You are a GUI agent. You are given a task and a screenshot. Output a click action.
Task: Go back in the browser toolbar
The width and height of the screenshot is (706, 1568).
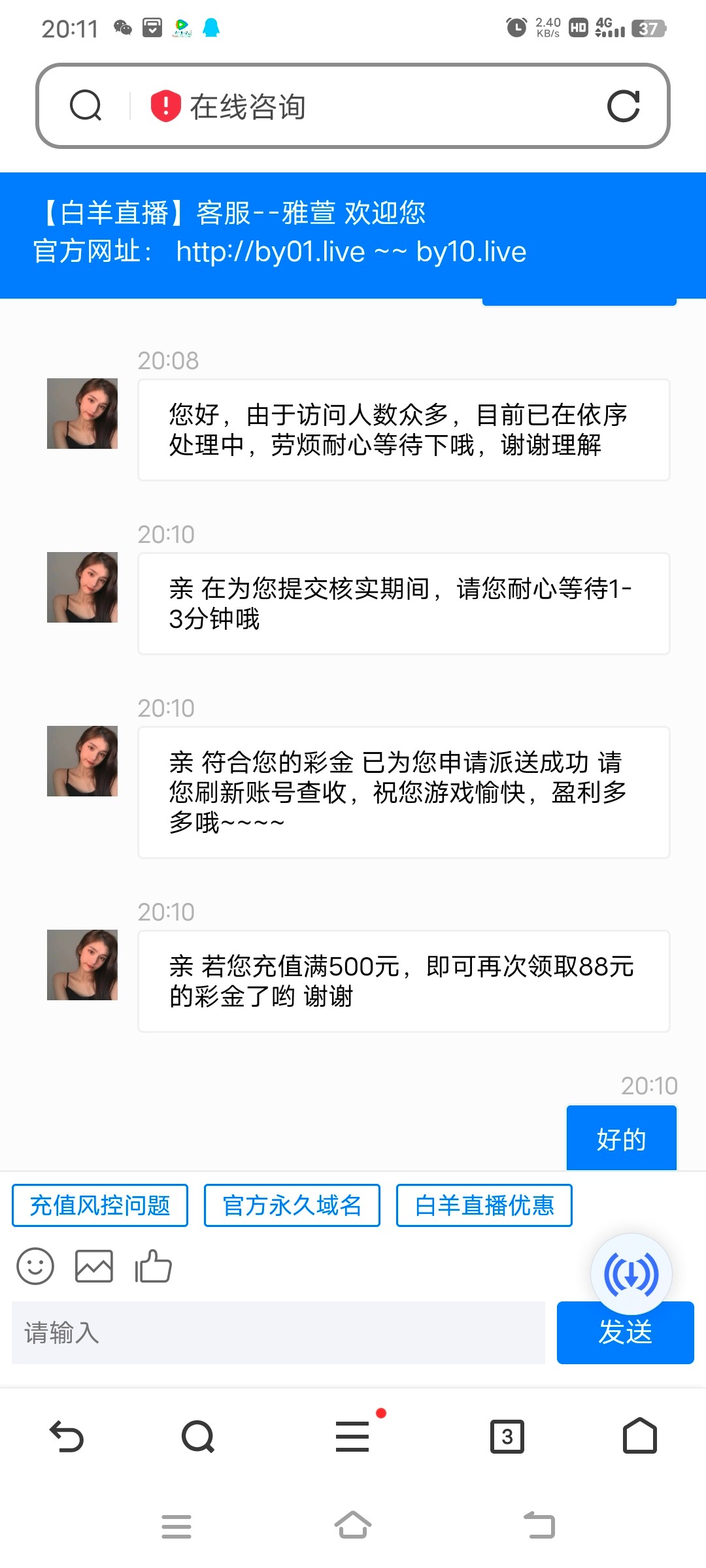[x=67, y=1437]
